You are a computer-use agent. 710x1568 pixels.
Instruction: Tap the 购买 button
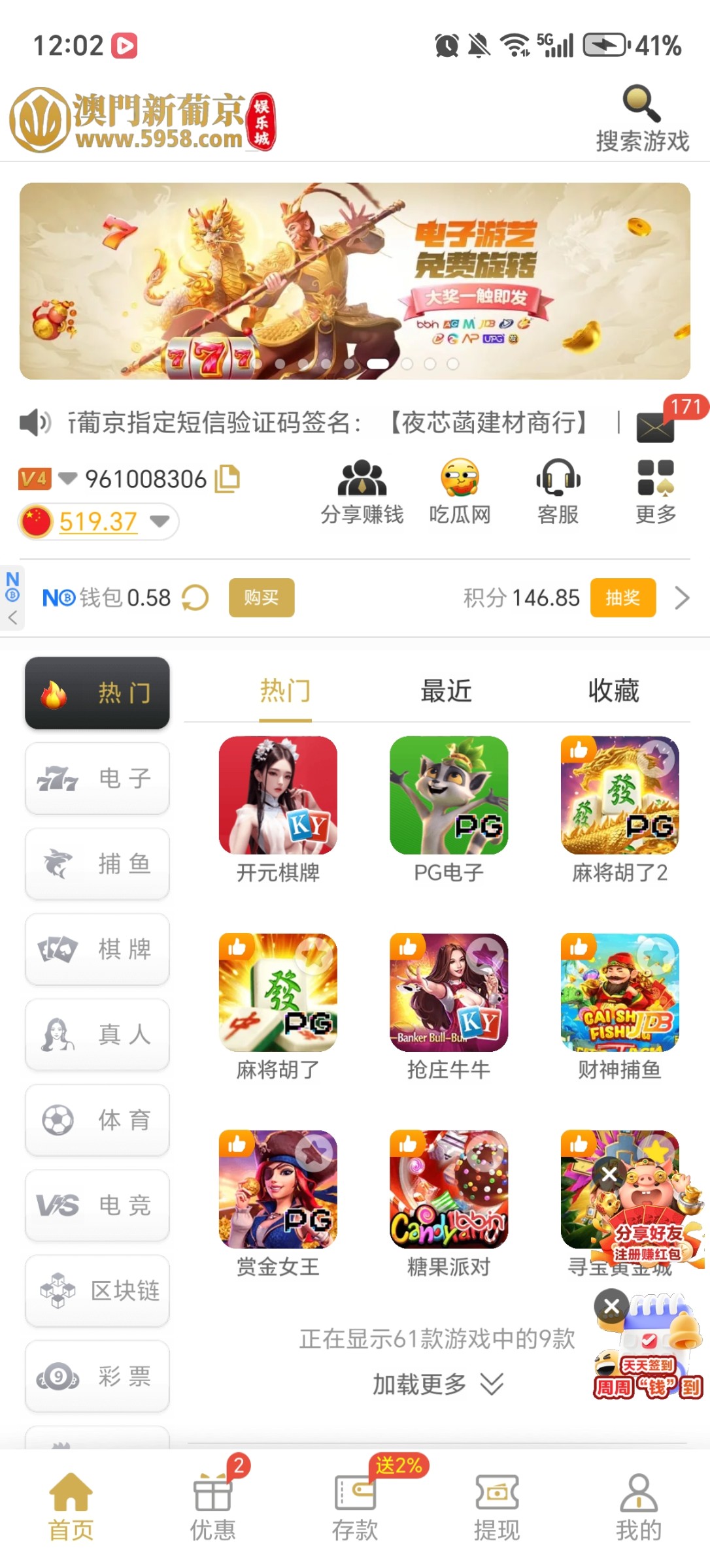tap(261, 597)
